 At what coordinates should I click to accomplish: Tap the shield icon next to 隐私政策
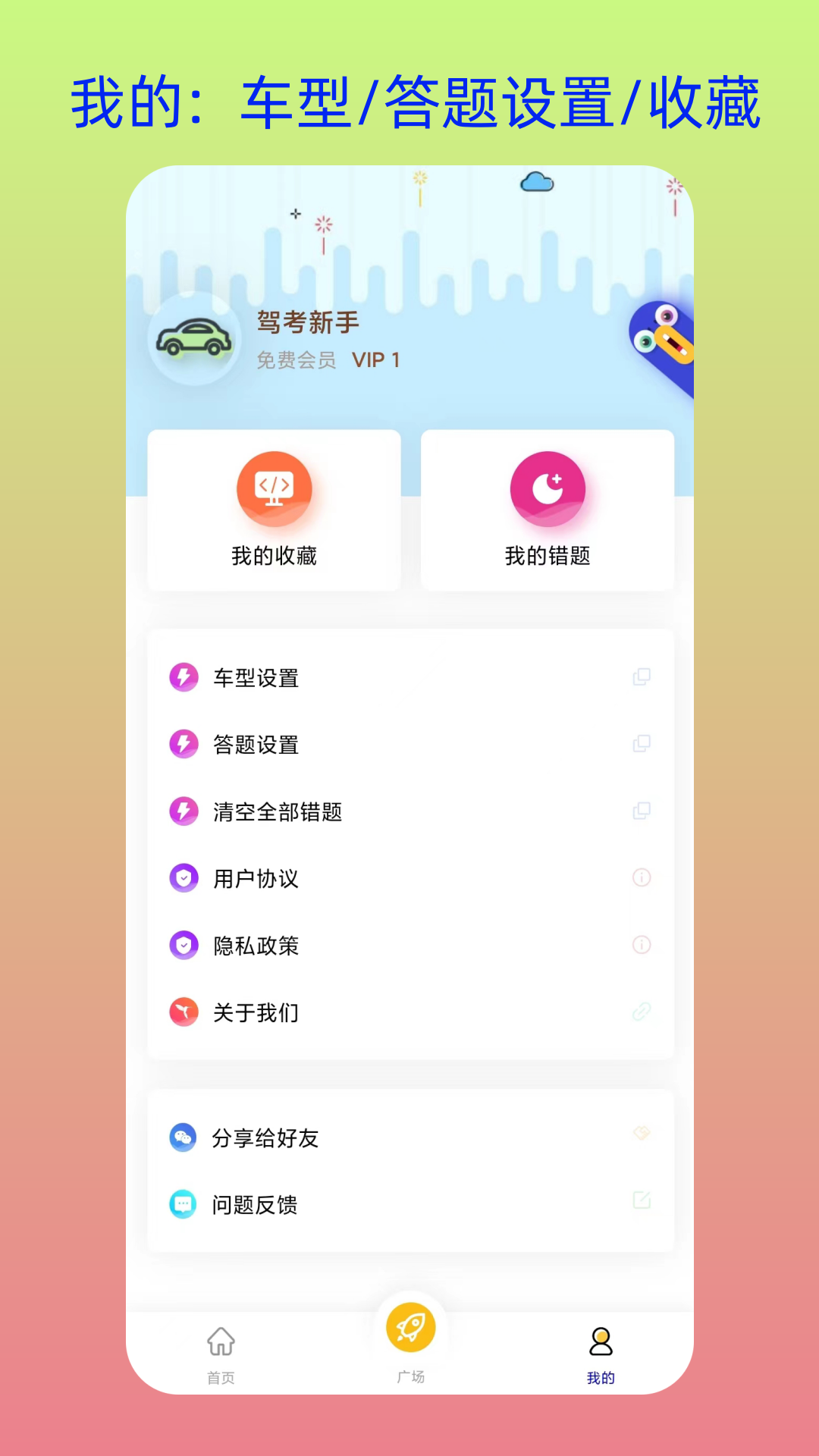click(184, 946)
